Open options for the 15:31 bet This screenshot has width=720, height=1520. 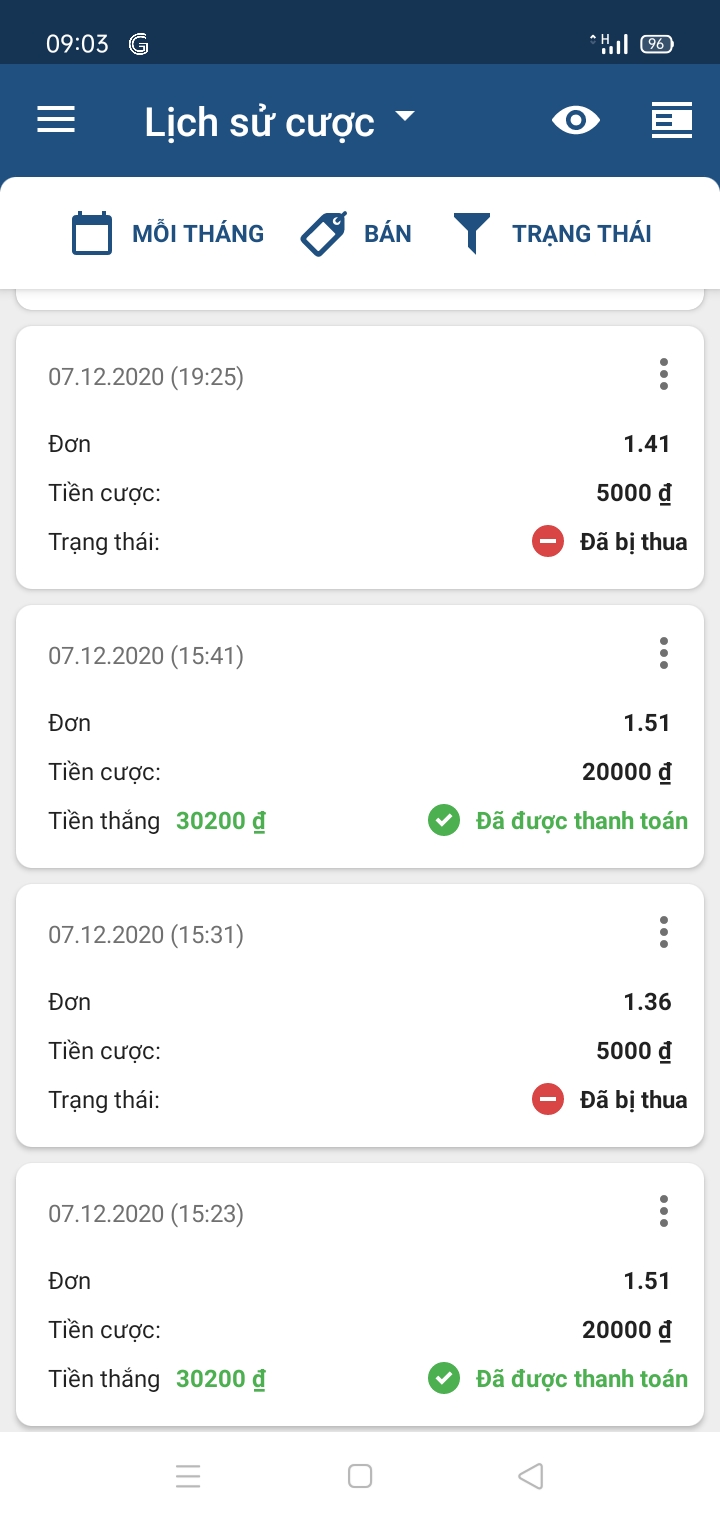pos(664,933)
